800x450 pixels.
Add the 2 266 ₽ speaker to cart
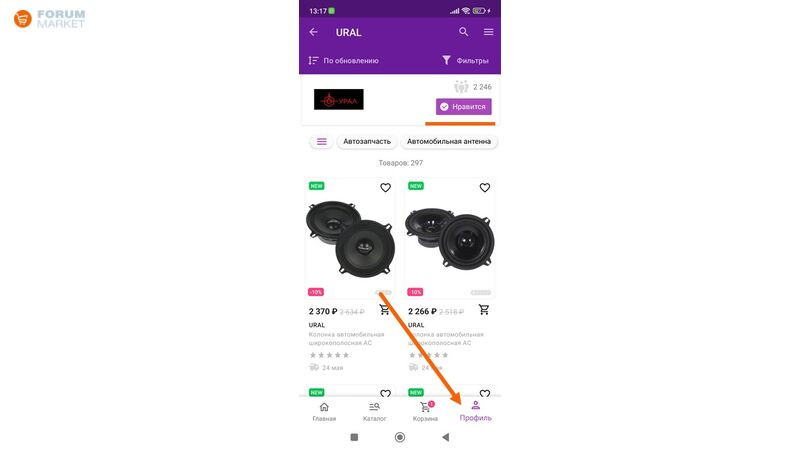click(x=484, y=310)
